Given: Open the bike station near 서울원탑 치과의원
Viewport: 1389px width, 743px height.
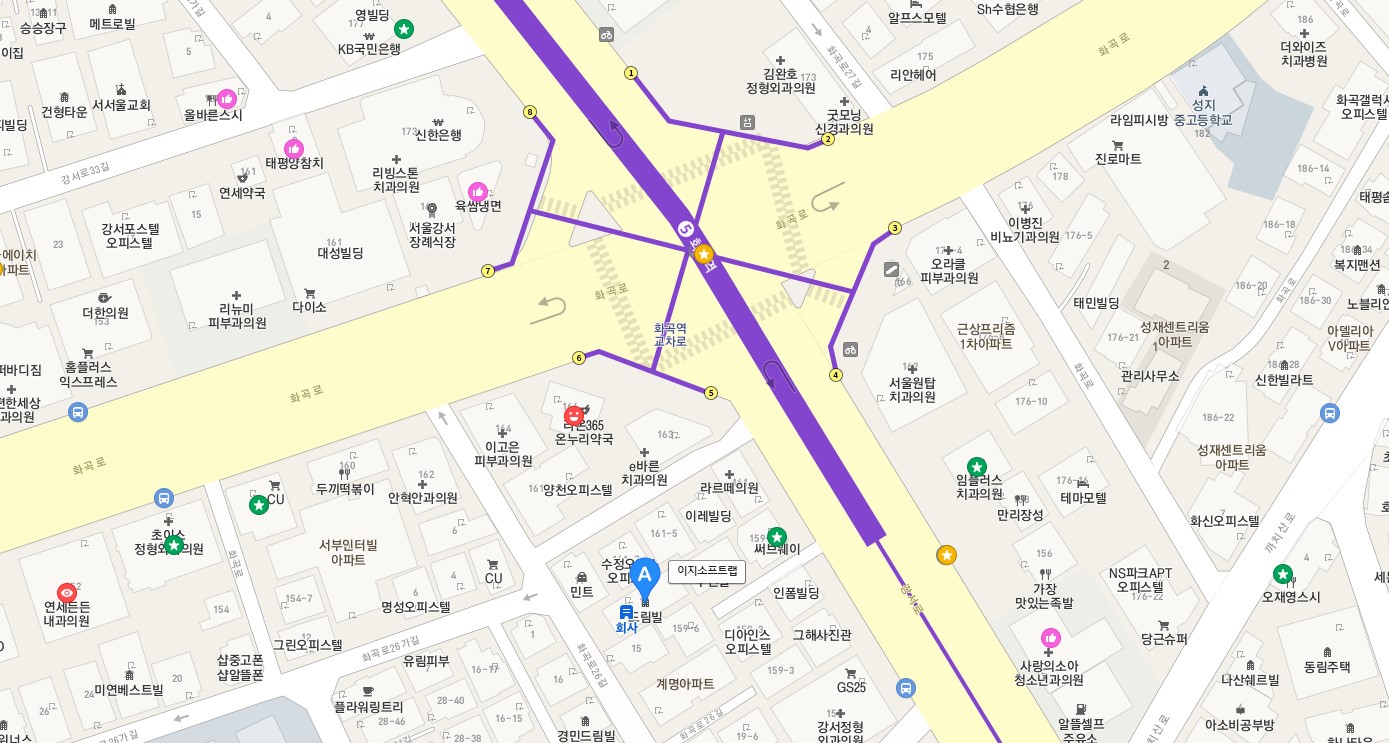Looking at the screenshot, I should click(850, 350).
